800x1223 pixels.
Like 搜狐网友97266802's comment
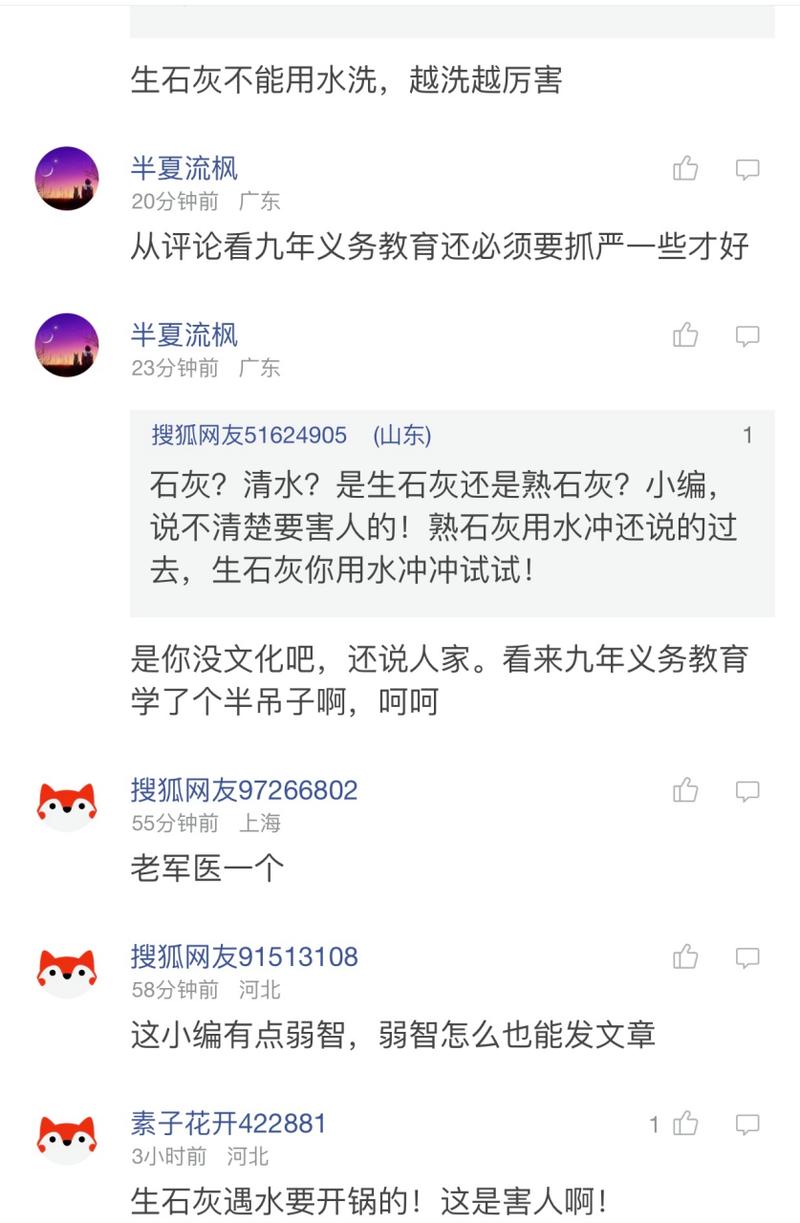click(x=685, y=791)
